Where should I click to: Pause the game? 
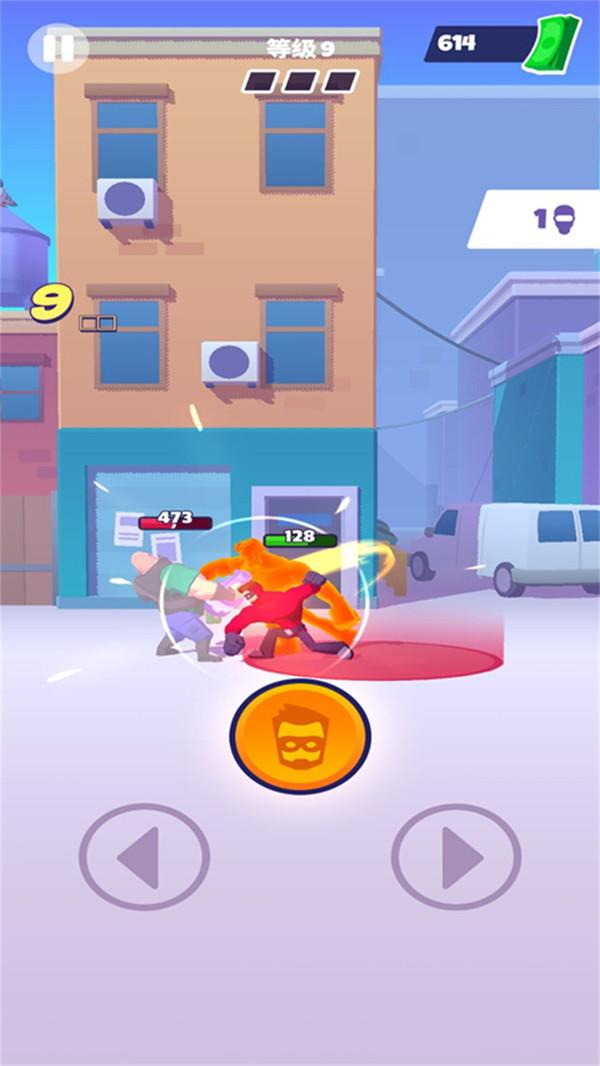(57, 47)
